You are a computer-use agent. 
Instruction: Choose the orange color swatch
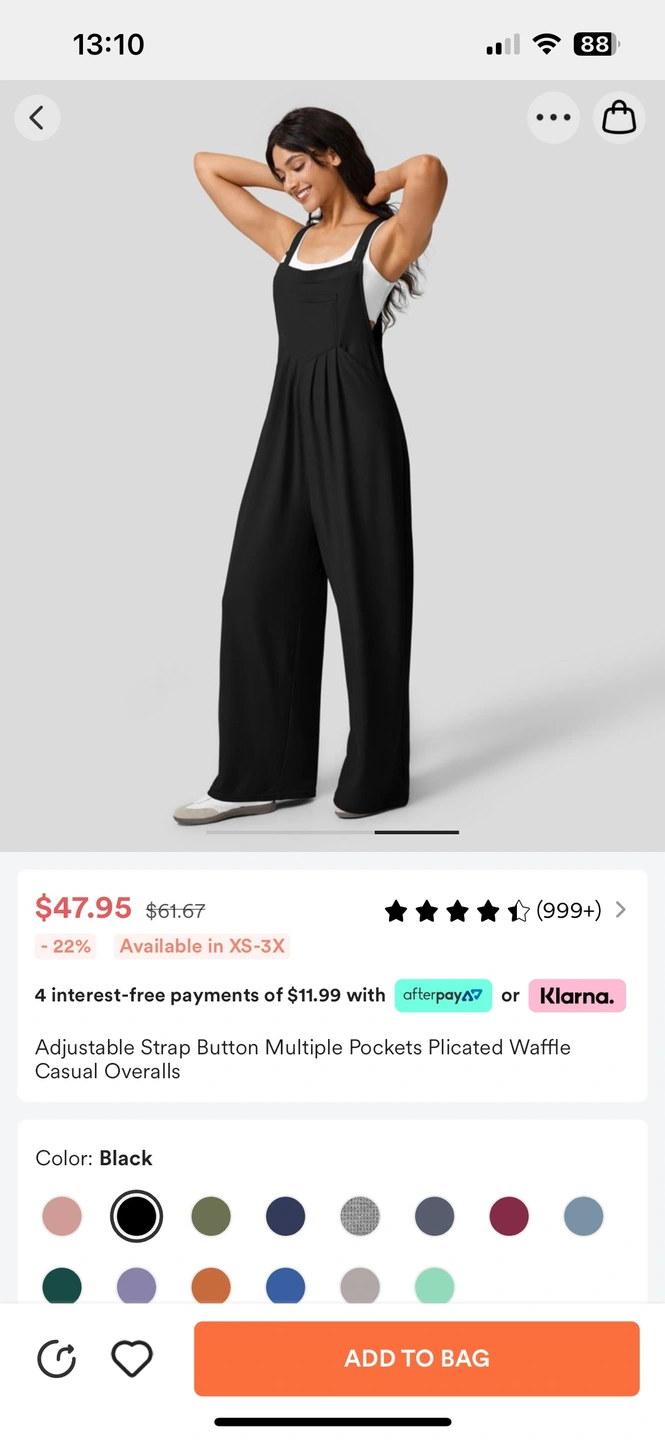[211, 1286]
